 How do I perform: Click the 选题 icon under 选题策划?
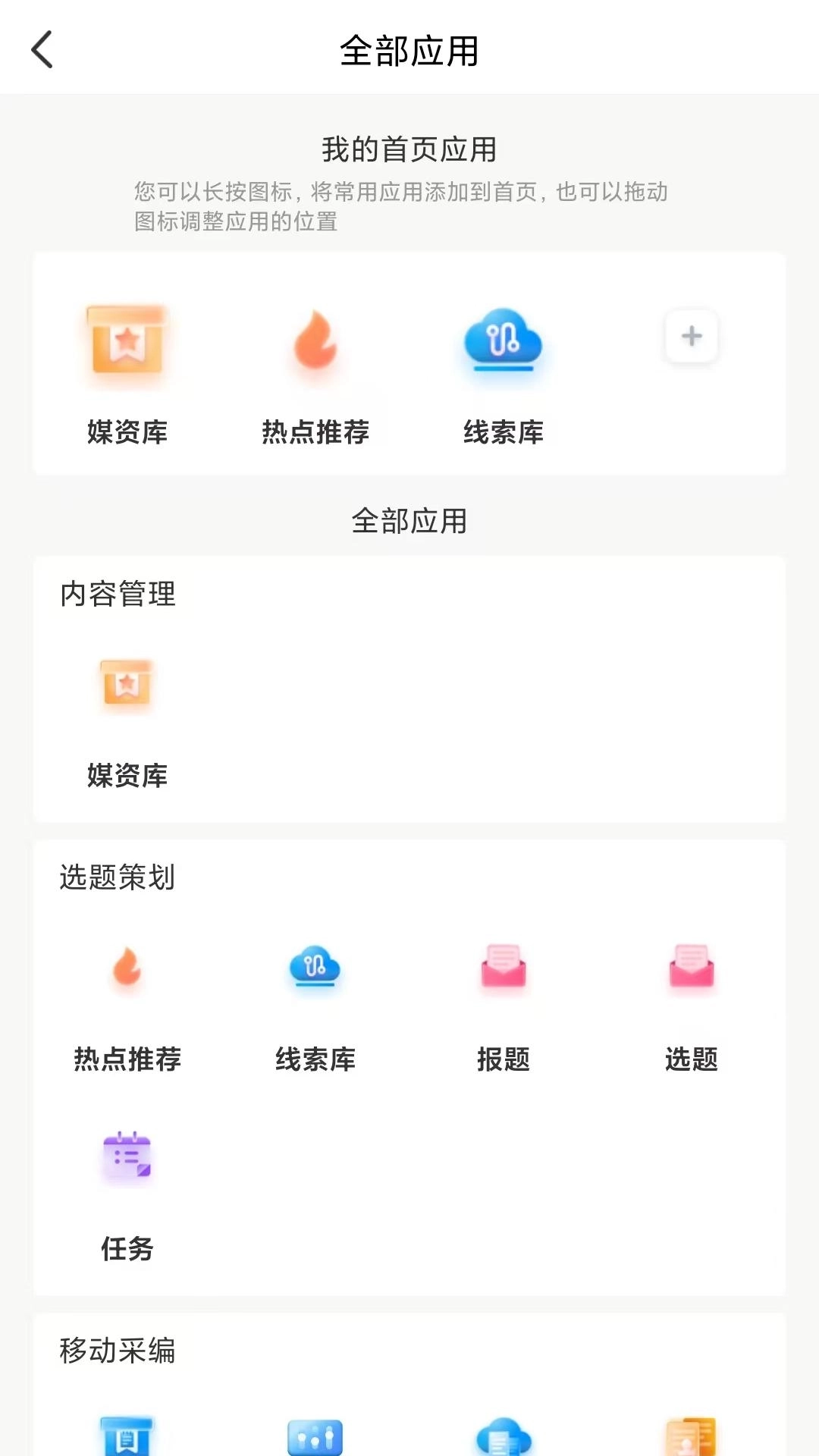tap(690, 973)
